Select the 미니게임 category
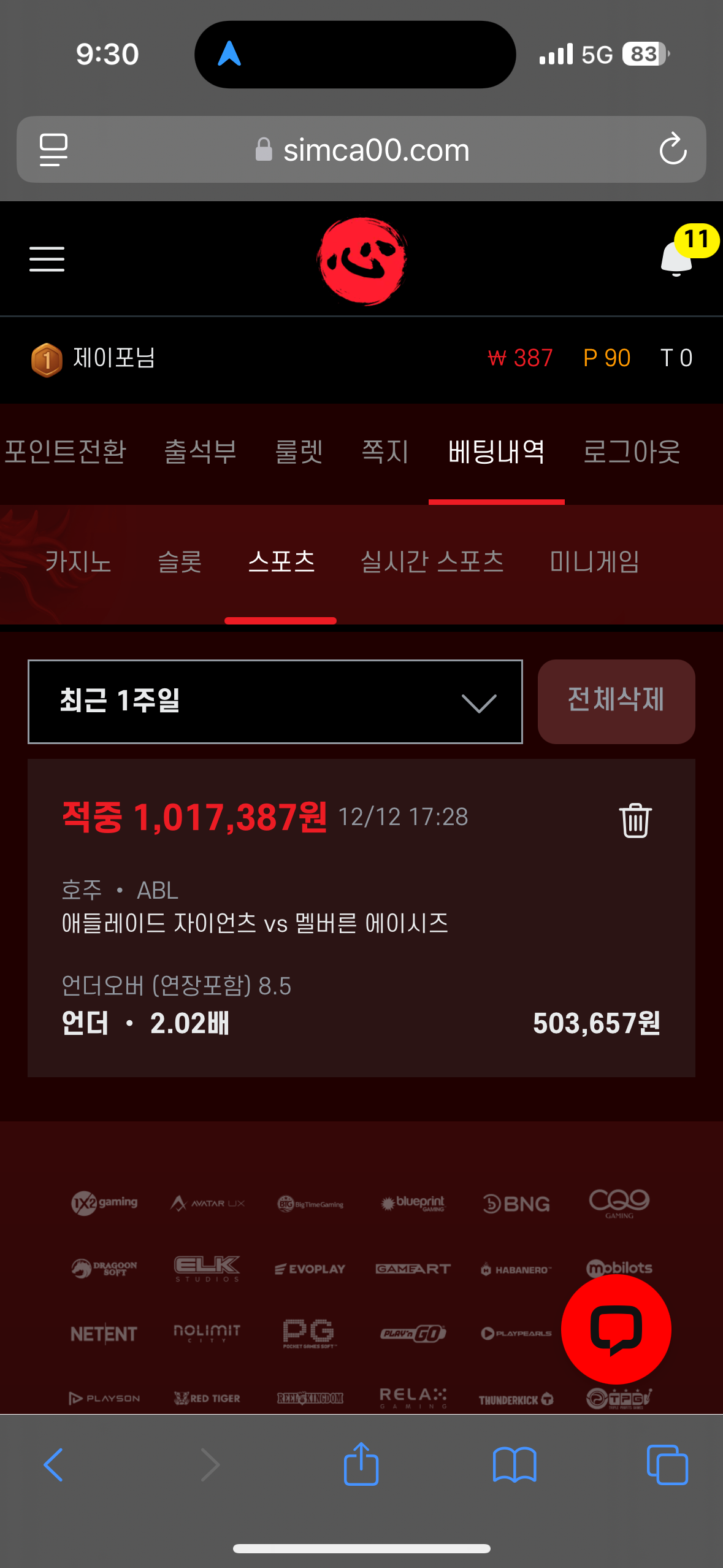The height and width of the screenshot is (1568, 723). click(x=594, y=562)
